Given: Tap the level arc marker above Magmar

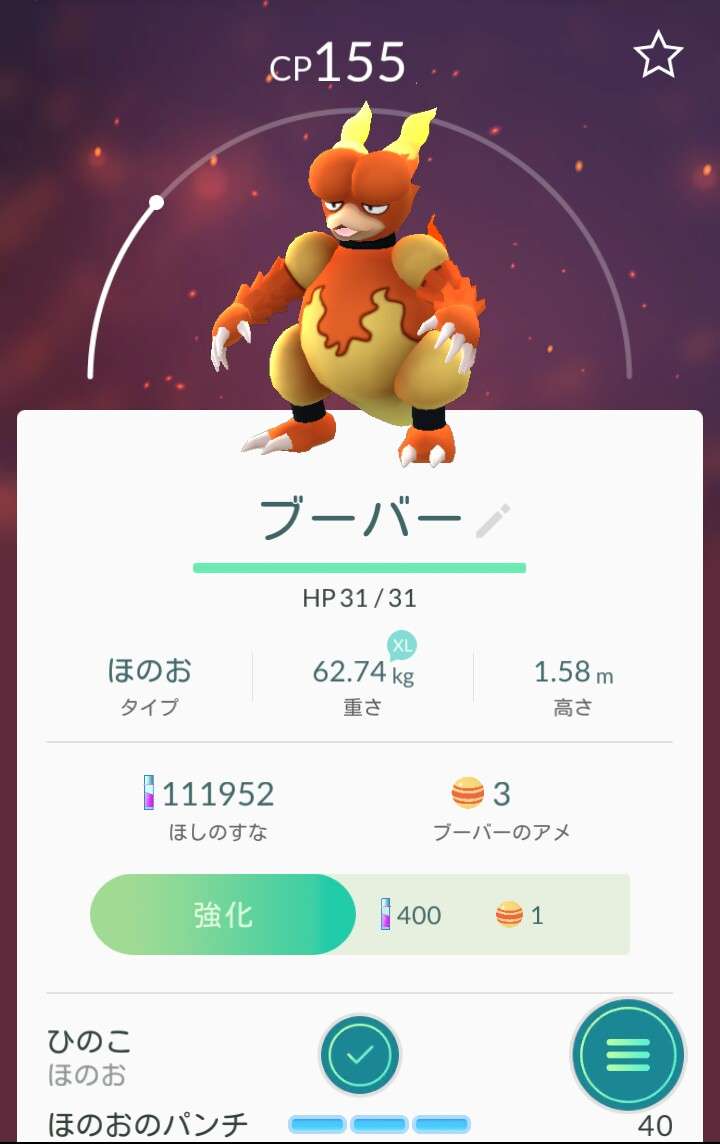Looking at the screenshot, I should pos(156,202).
